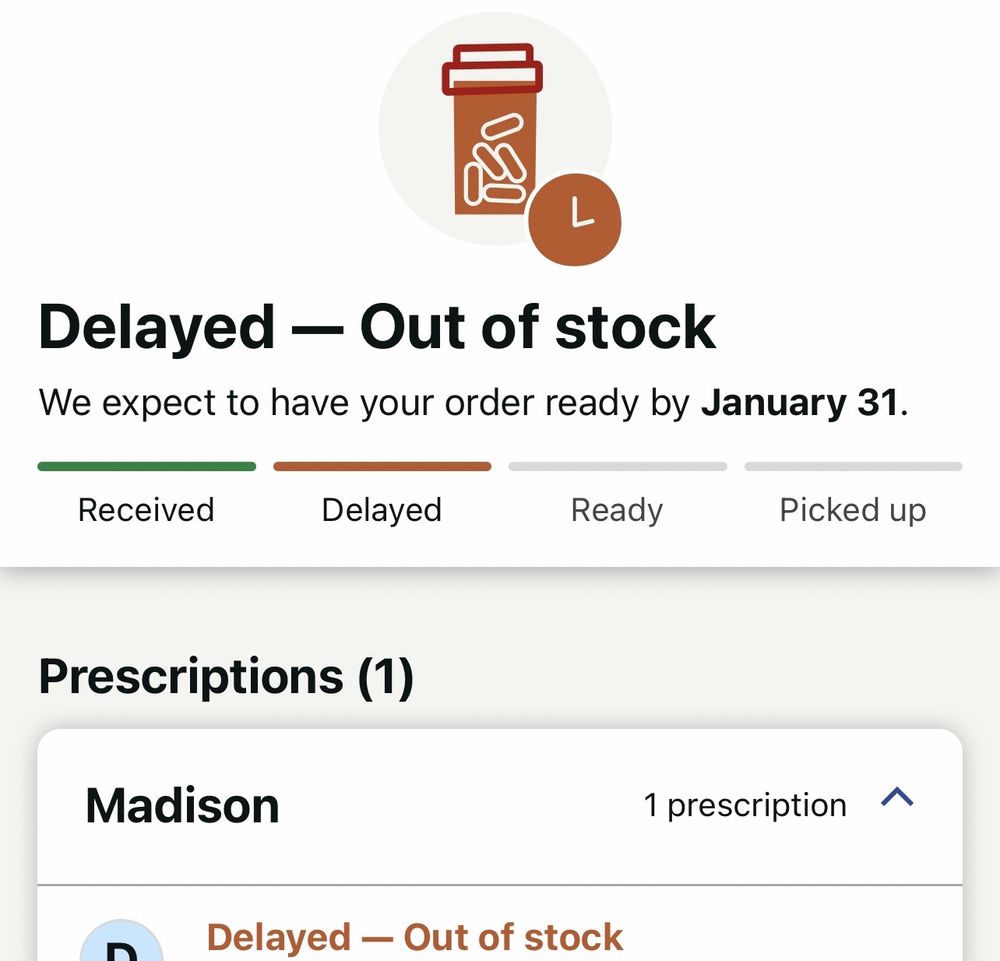Open the delayed out of stock prescription
The image size is (1000, 961).
pos(414,937)
